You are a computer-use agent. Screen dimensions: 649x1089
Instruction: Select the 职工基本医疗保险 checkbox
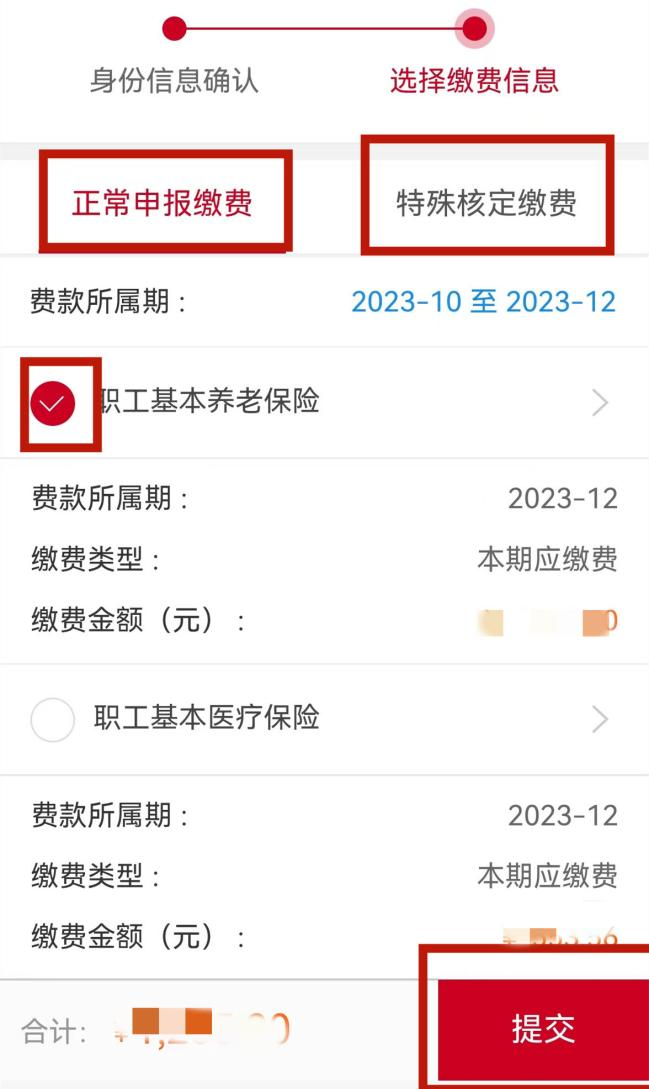pos(53,720)
